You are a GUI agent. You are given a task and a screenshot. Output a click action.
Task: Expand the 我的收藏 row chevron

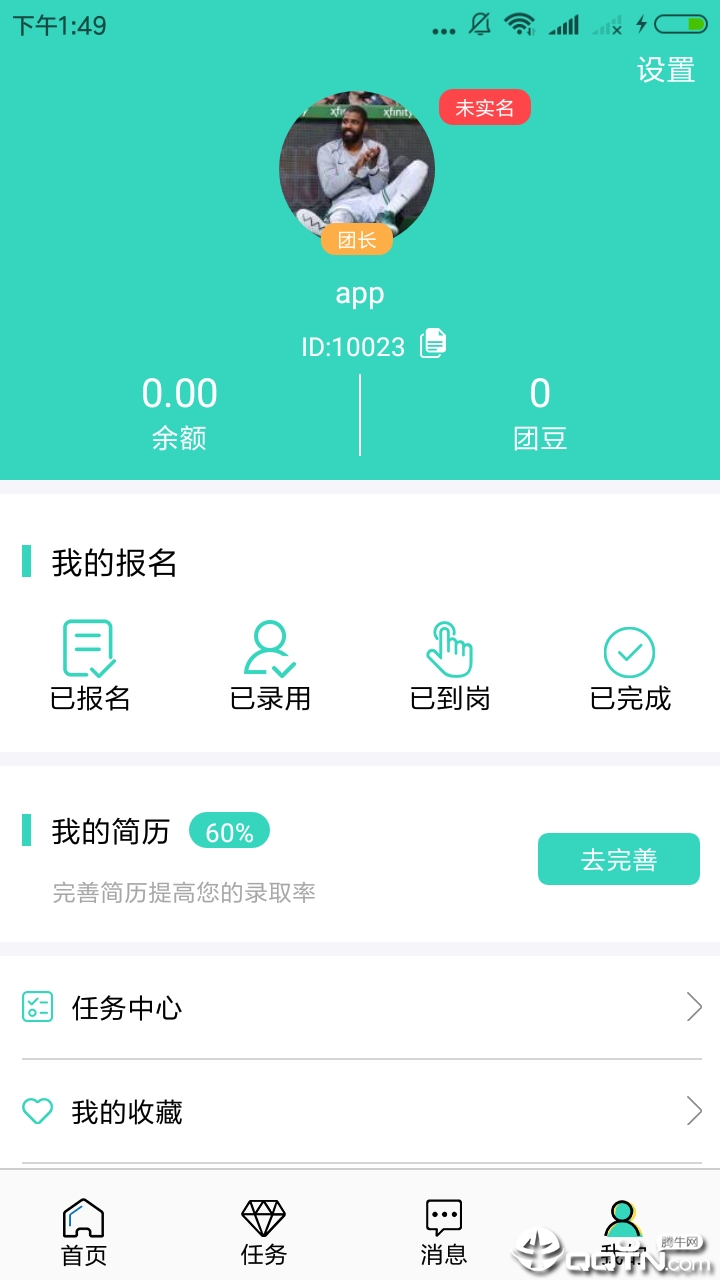694,1110
